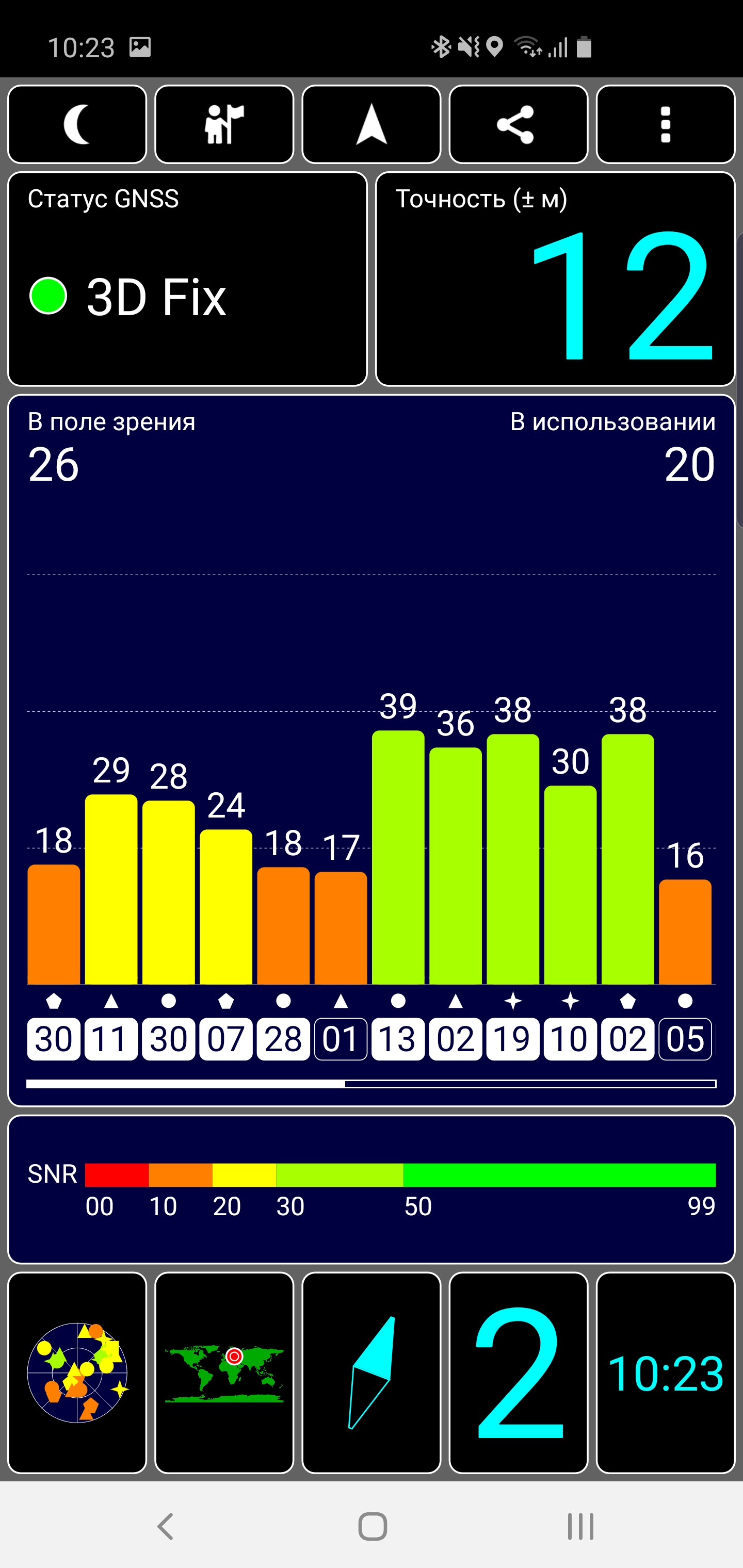The image size is (743, 1568).
Task: Open the SNR color legend panel
Action: 372,1189
